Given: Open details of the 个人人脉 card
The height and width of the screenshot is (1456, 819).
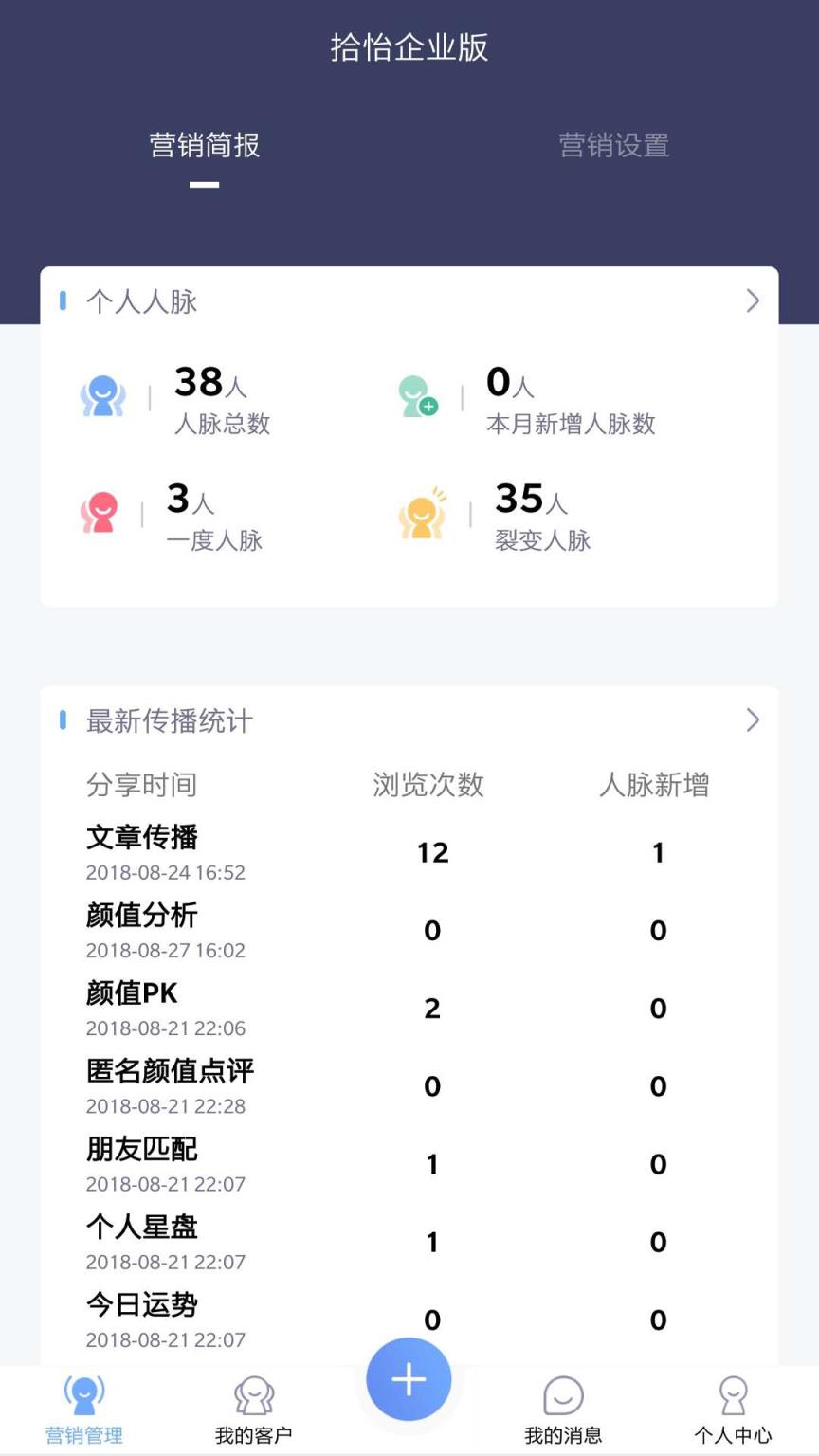Looking at the screenshot, I should click(x=409, y=300).
